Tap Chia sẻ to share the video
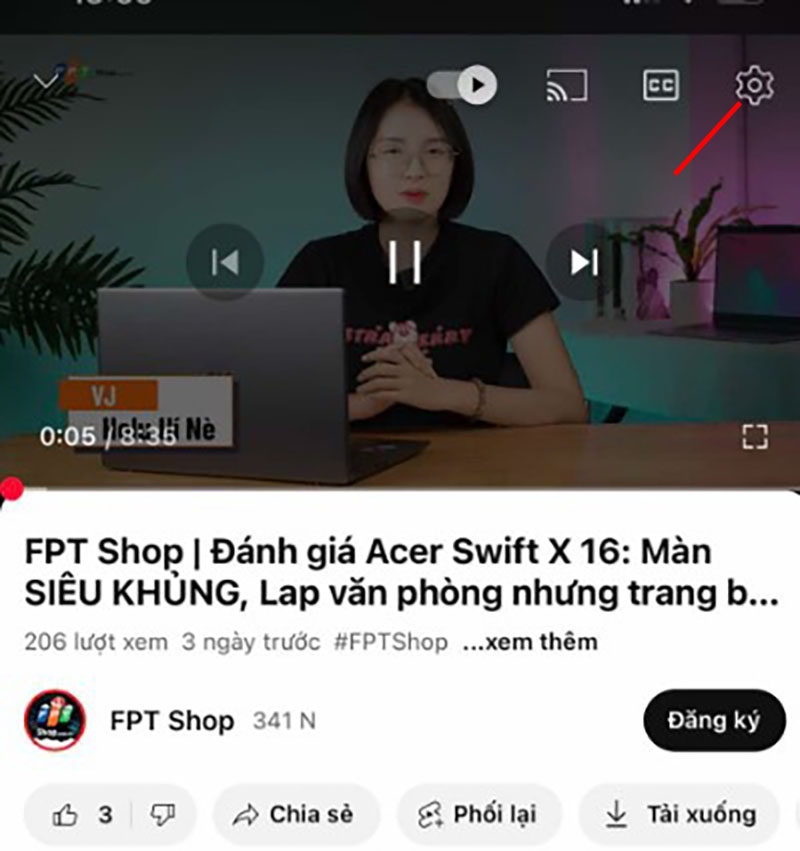This screenshot has width=800, height=851. (294, 815)
